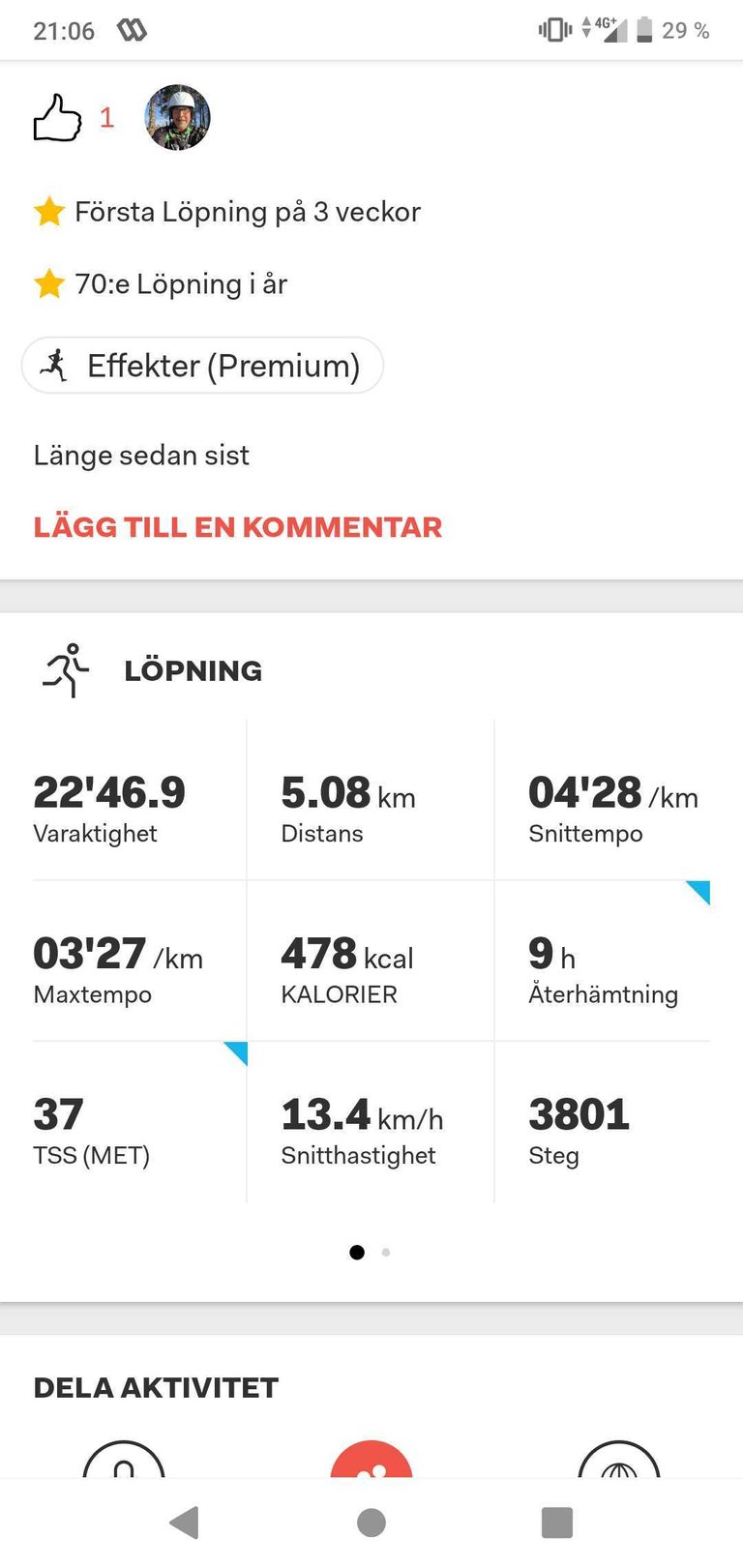Open Effekter (Premium) chip
Viewport: 743px width, 1568px height.
pyautogui.click(x=202, y=366)
